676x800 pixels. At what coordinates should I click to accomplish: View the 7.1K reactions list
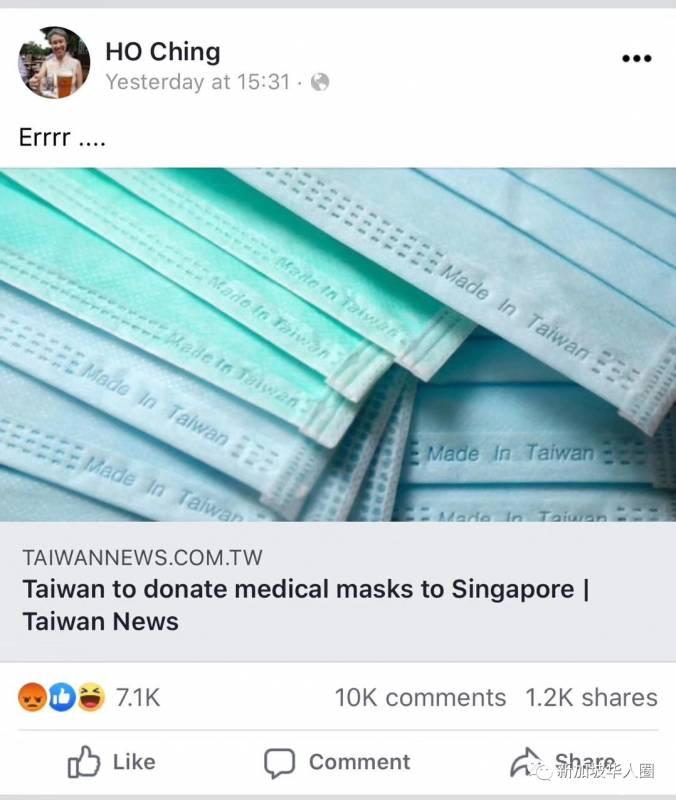[88, 697]
